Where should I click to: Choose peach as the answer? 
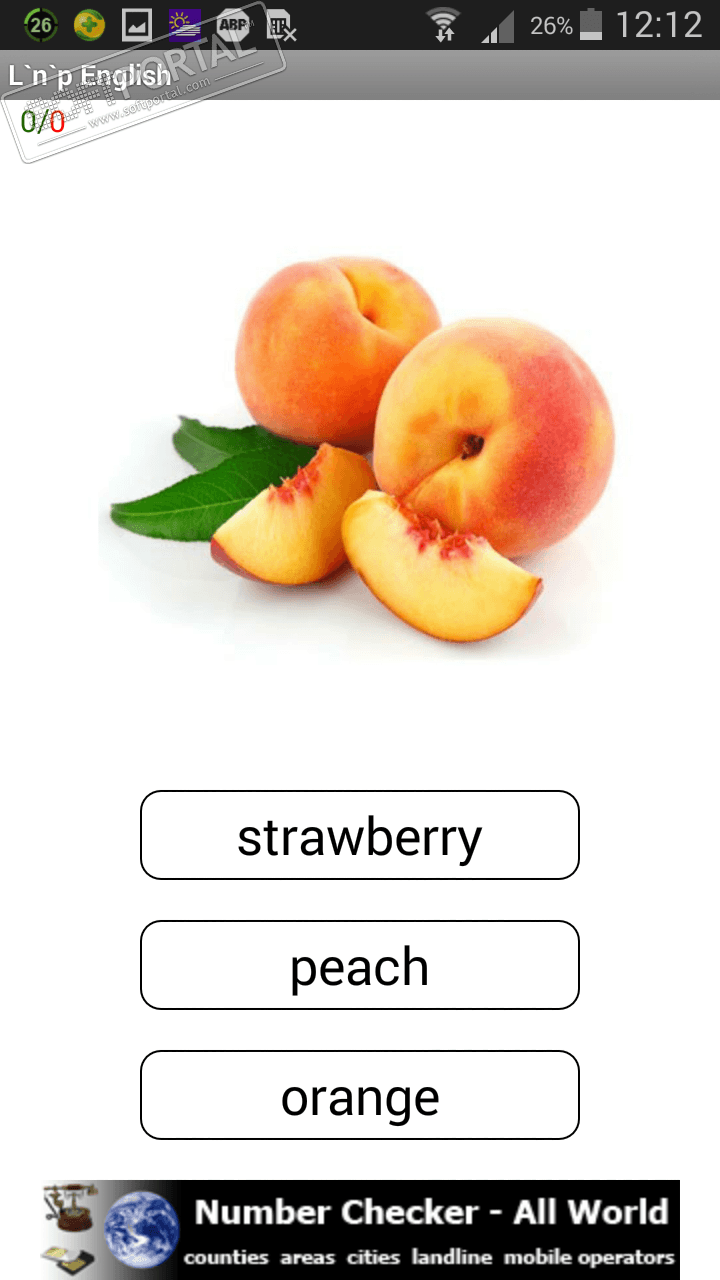click(360, 966)
